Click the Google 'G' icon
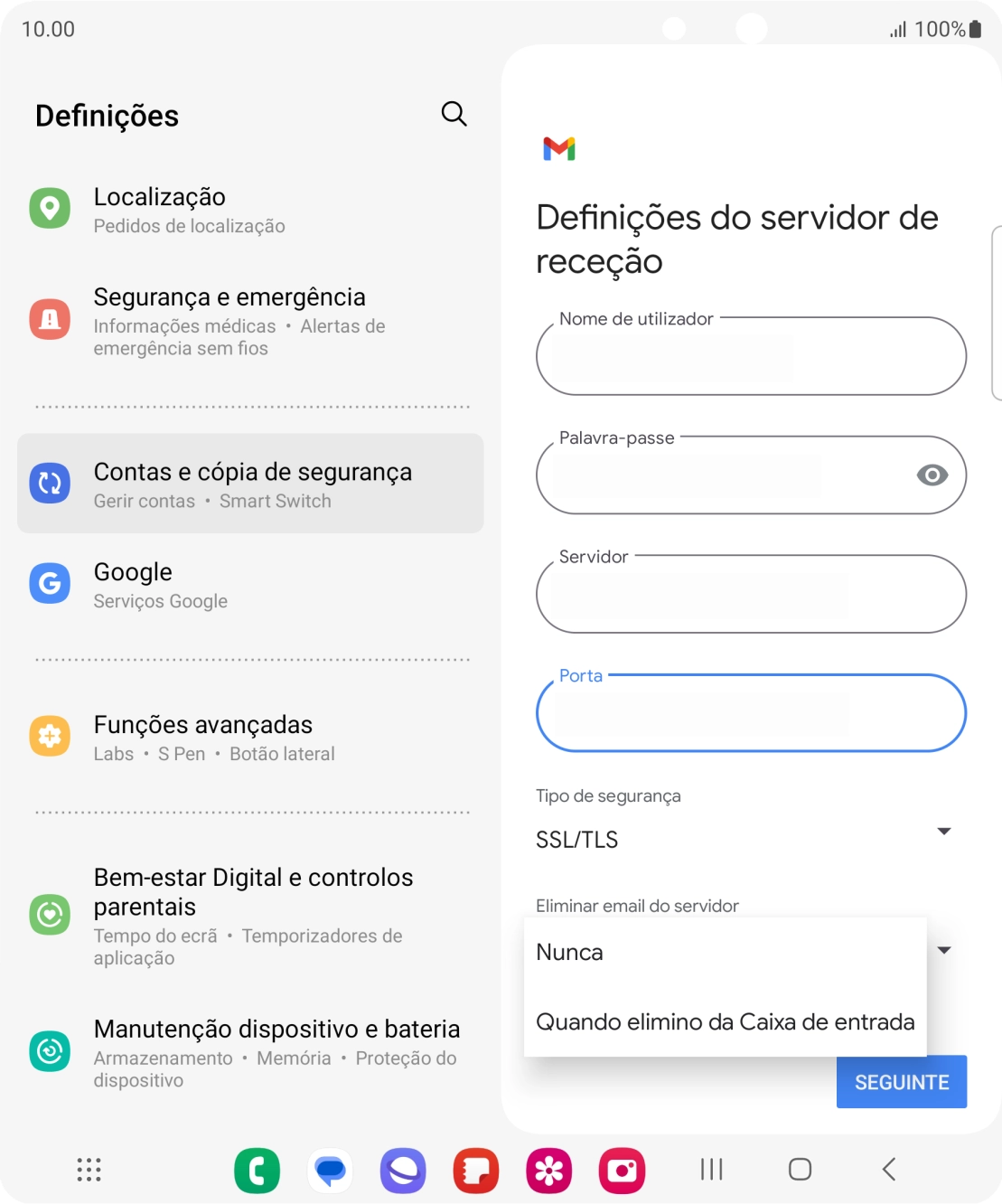 pyautogui.click(x=51, y=583)
